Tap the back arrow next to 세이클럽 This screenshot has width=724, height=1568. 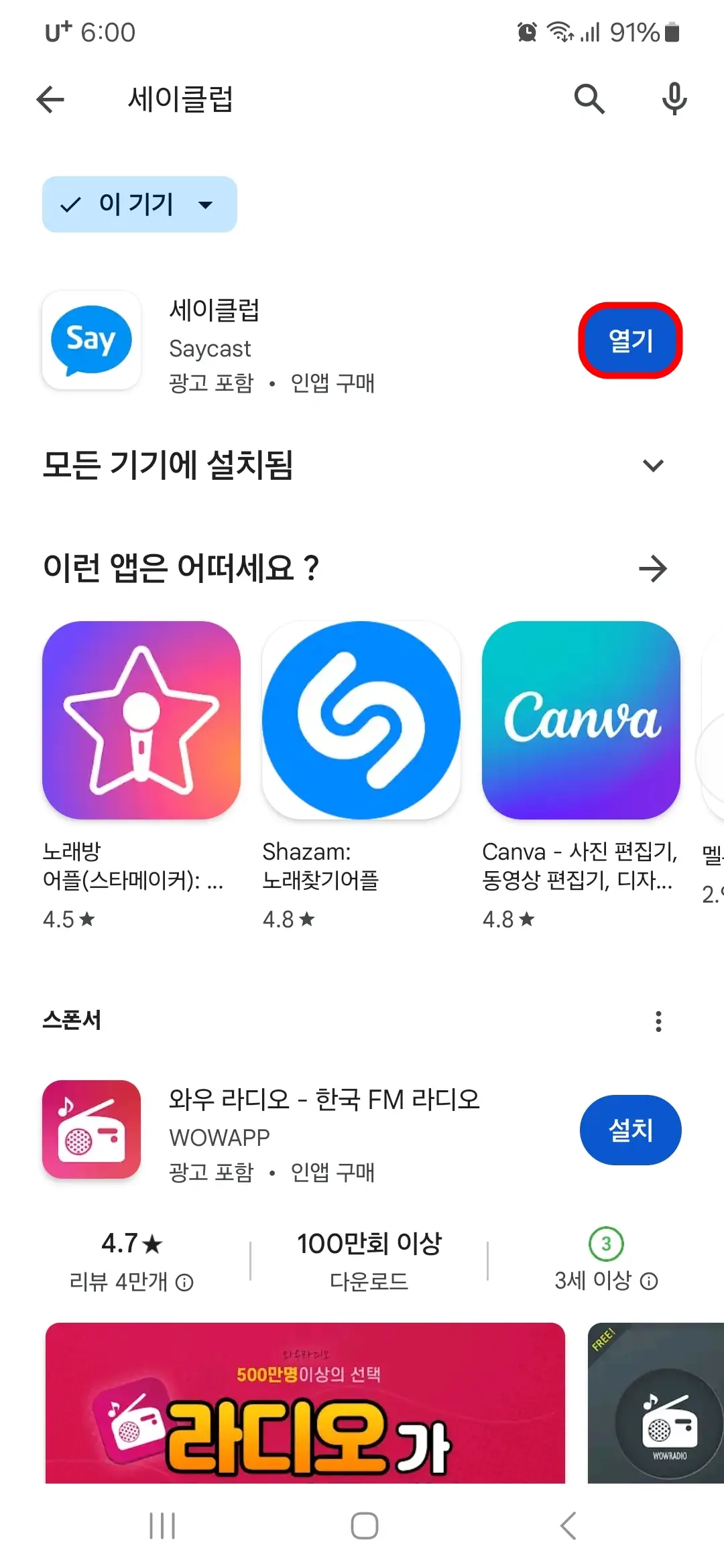49,99
